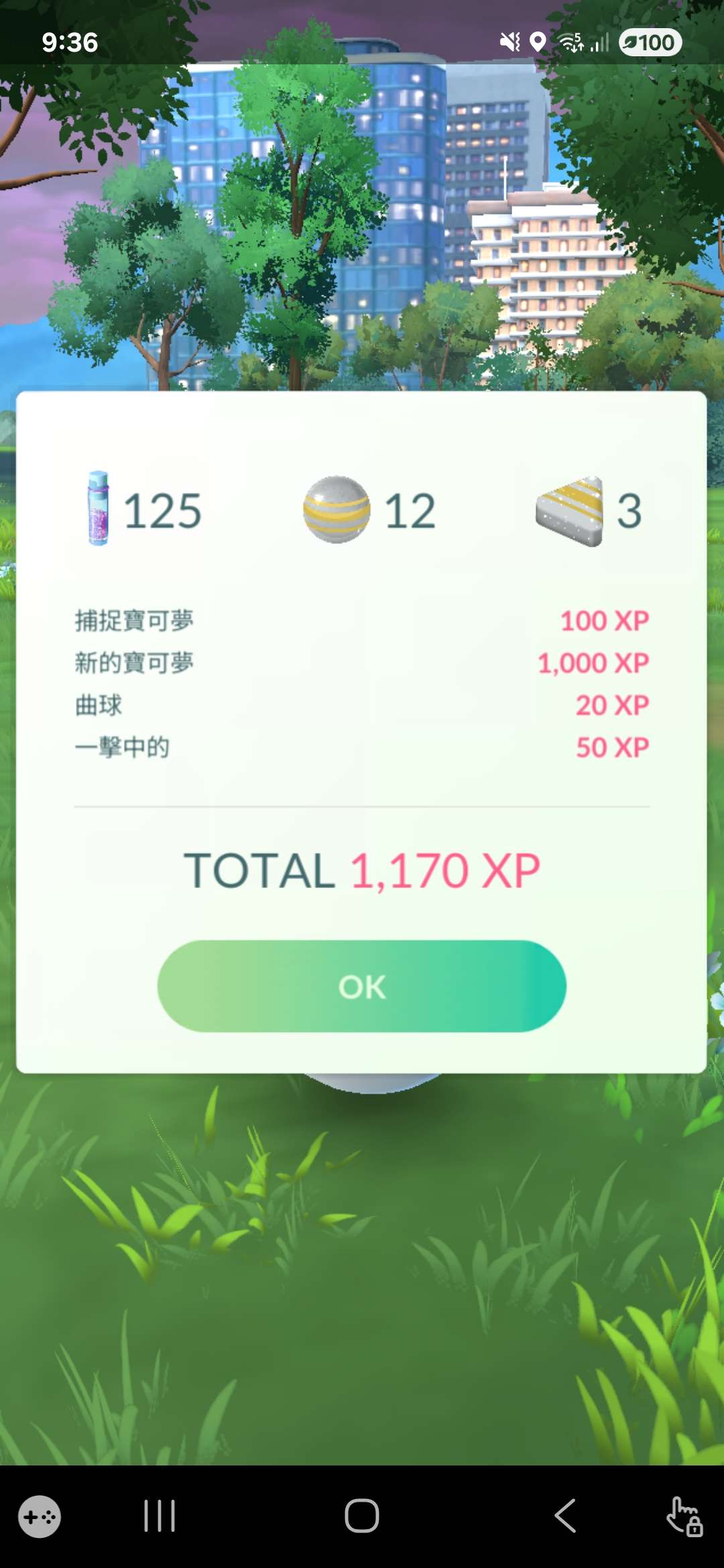The width and height of the screenshot is (724, 1568).
Task: Go back using the system back arrow
Action: (x=565, y=1516)
